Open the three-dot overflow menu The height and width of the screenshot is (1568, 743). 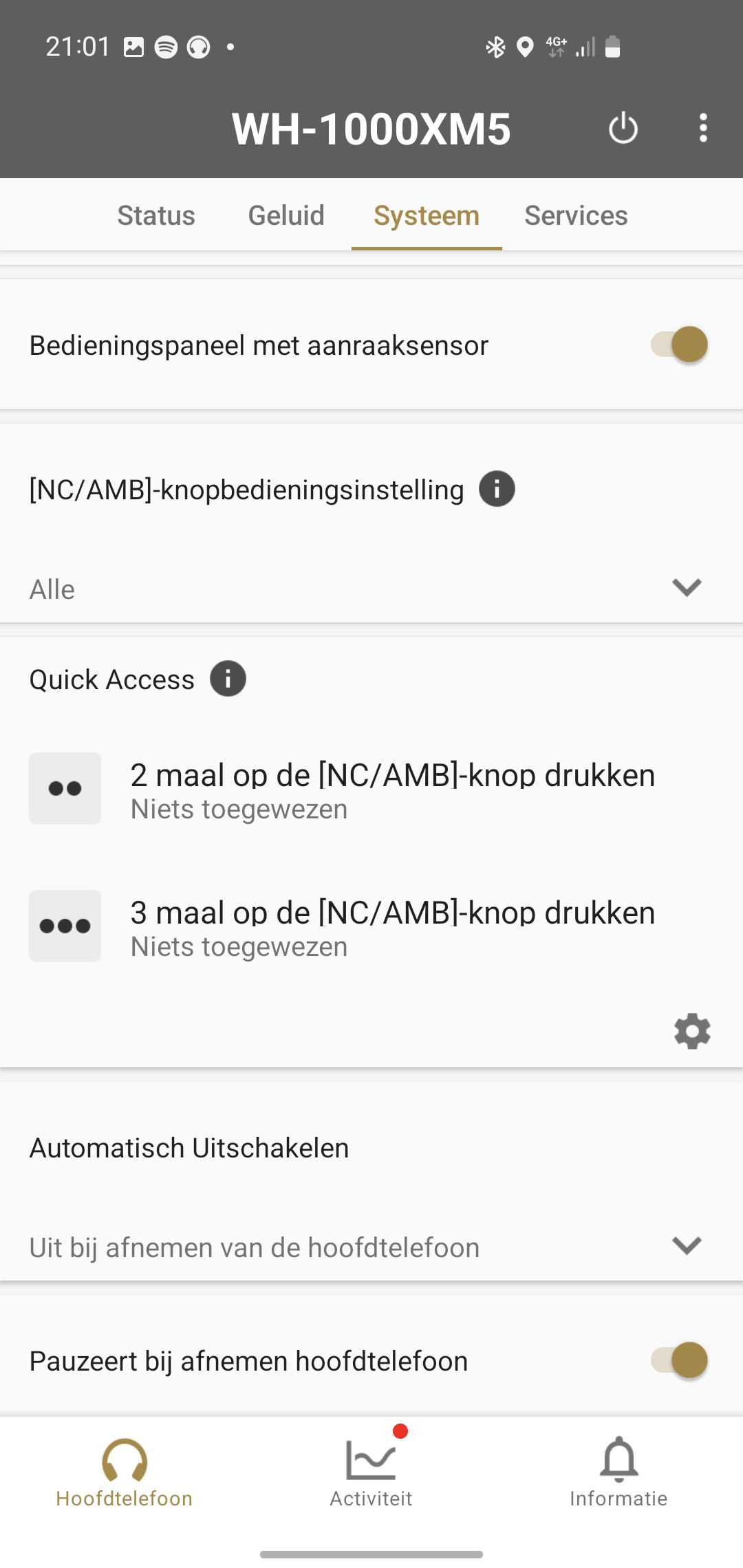pyautogui.click(x=702, y=128)
